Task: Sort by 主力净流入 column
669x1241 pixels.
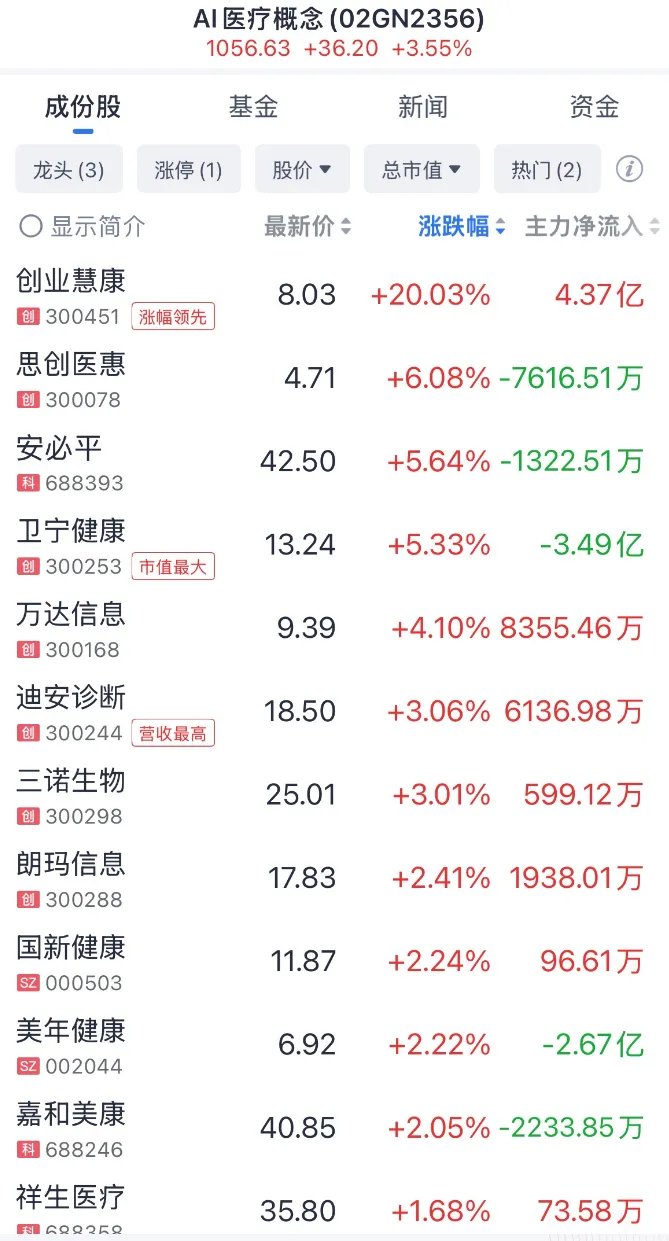Action: (592, 227)
